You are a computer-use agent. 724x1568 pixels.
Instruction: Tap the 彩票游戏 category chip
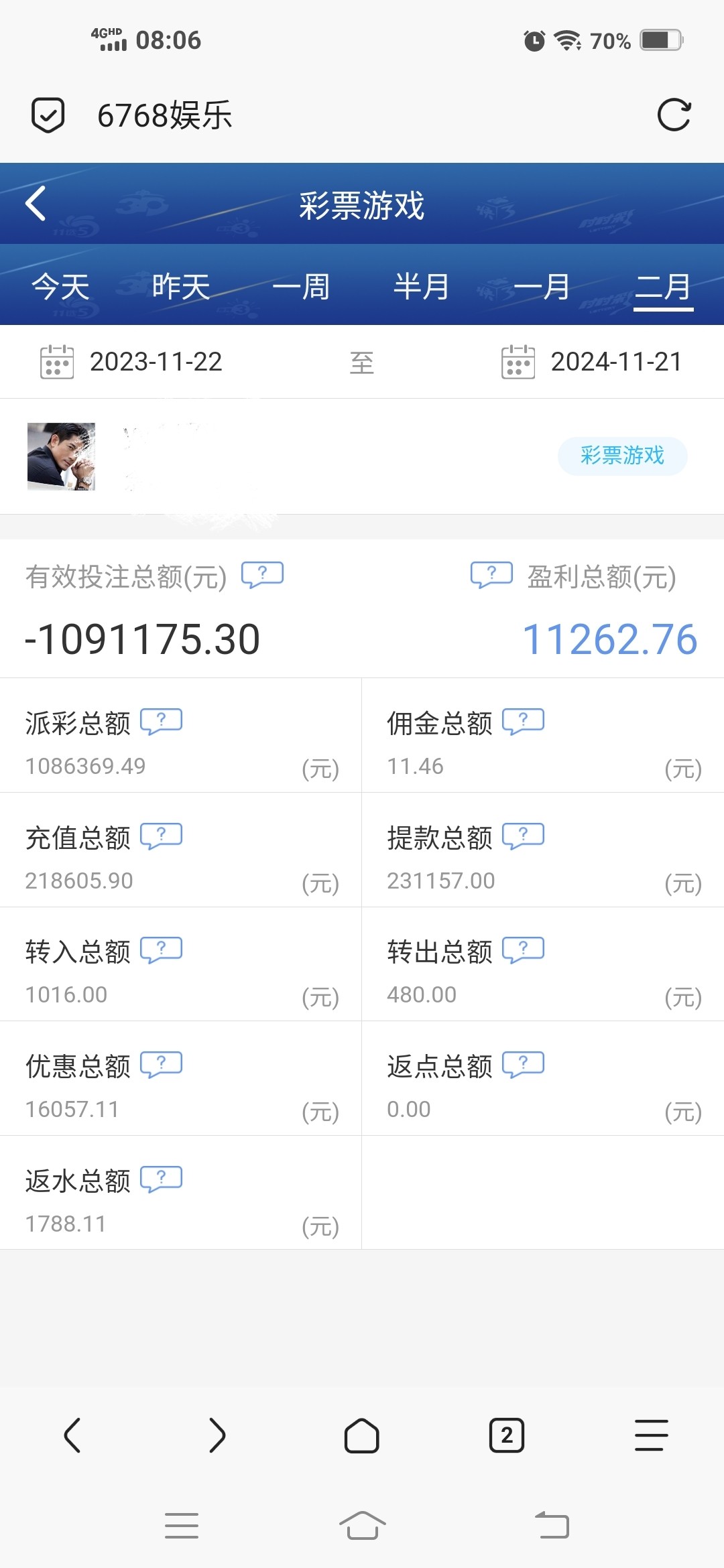point(622,456)
